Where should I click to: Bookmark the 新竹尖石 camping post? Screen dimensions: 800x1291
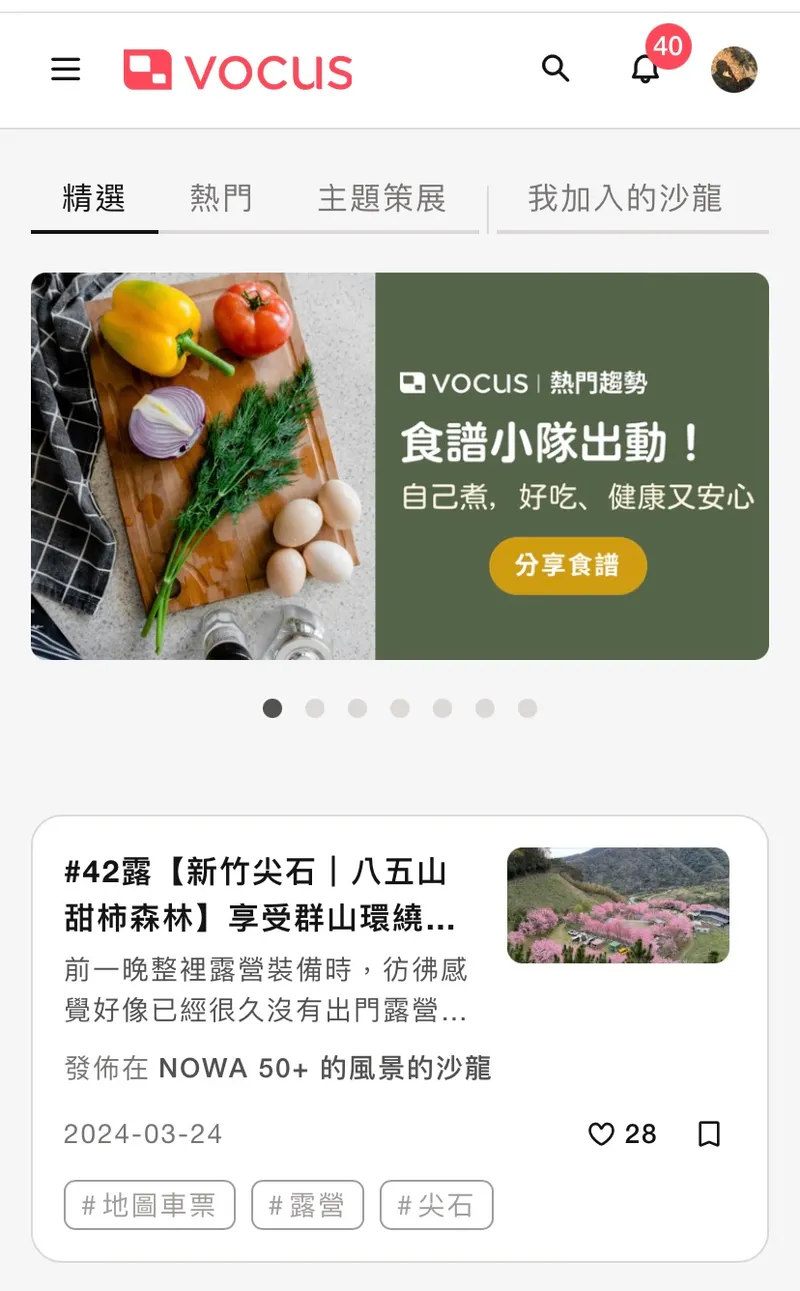(709, 1134)
